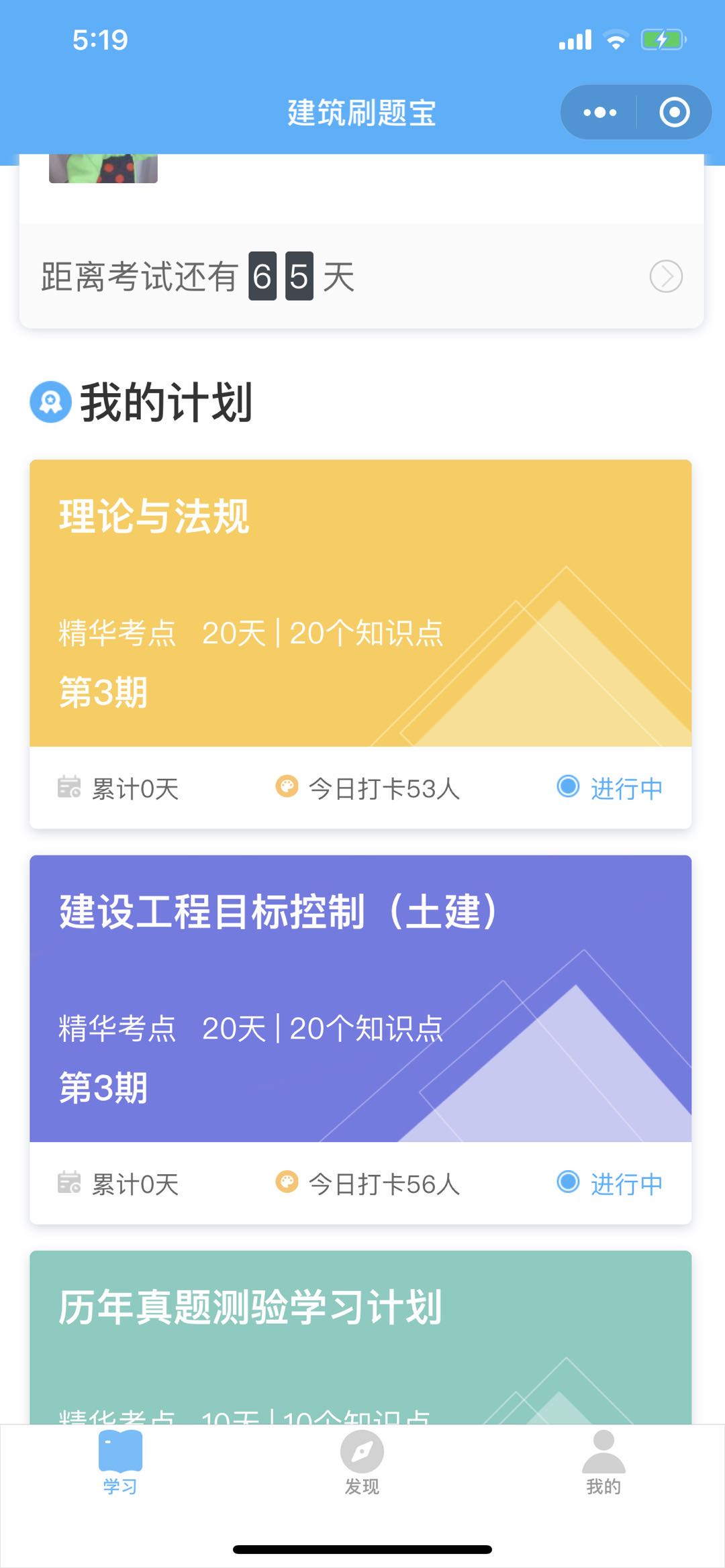Image resolution: width=725 pixels, height=1568 pixels.
Task: Select the 学习 tab
Action: [120, 1463]
